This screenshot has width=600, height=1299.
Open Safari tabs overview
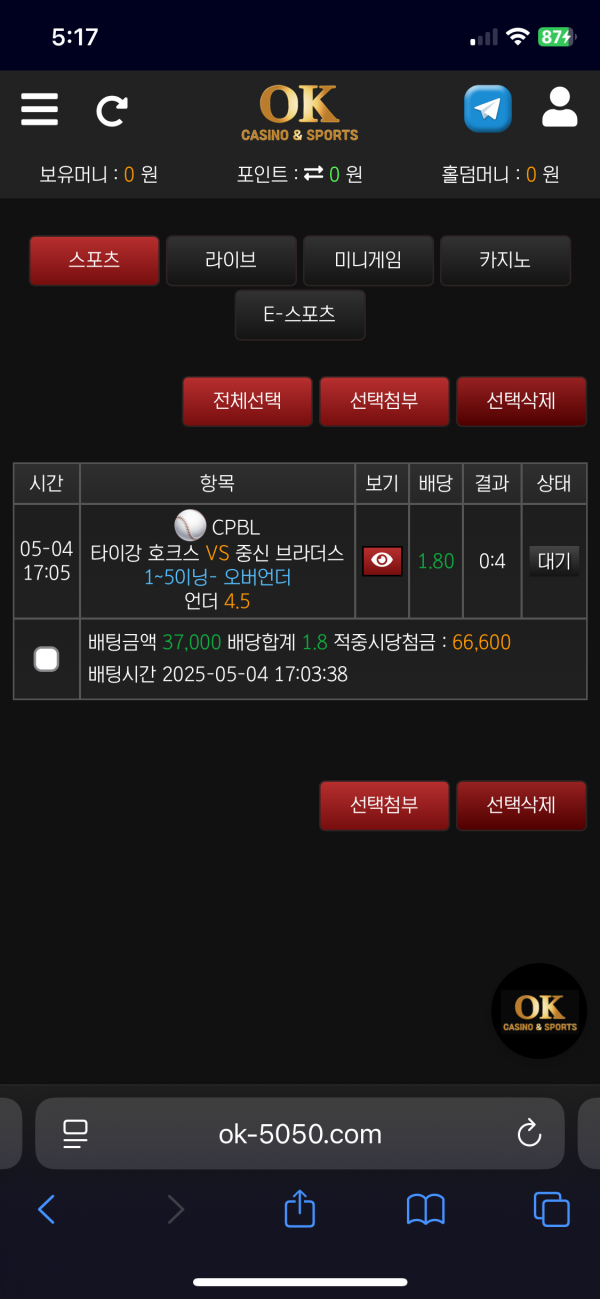551,1210
